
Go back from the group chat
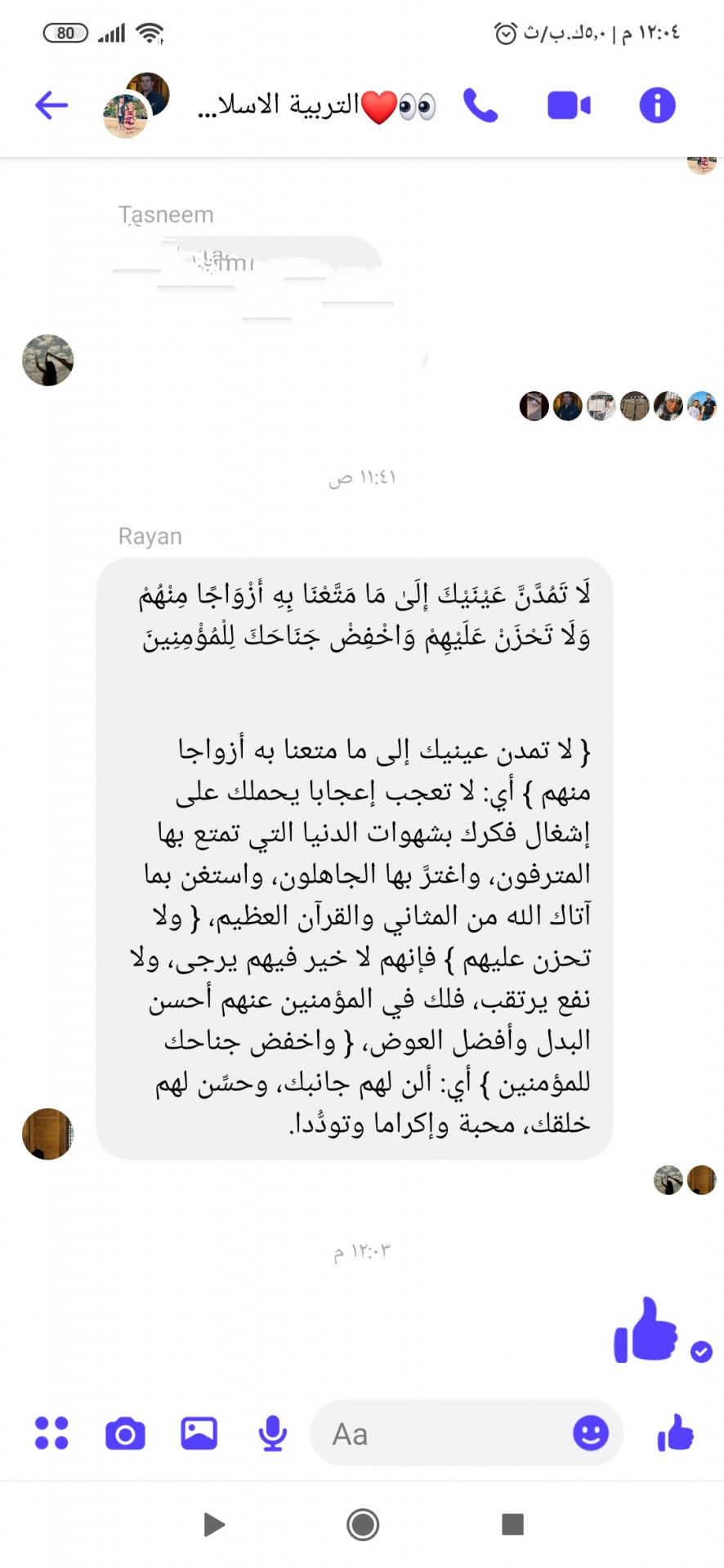click(x=51, y=105)
